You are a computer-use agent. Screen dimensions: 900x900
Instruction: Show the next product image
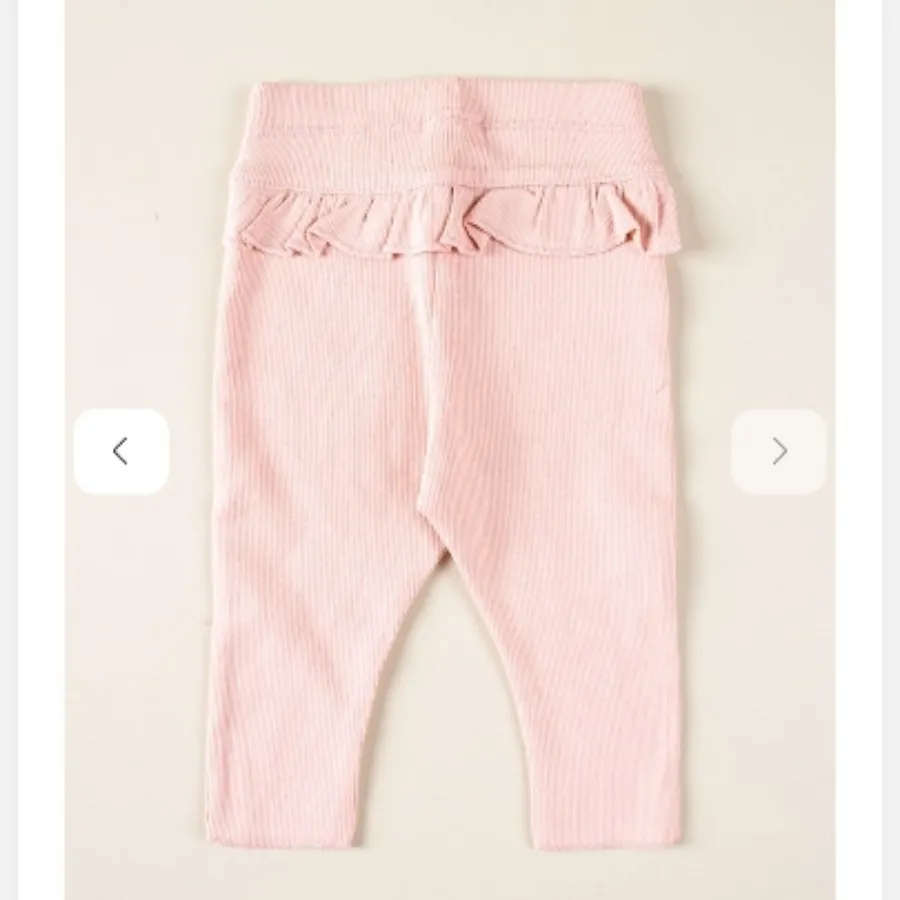[x=778, y=451]
